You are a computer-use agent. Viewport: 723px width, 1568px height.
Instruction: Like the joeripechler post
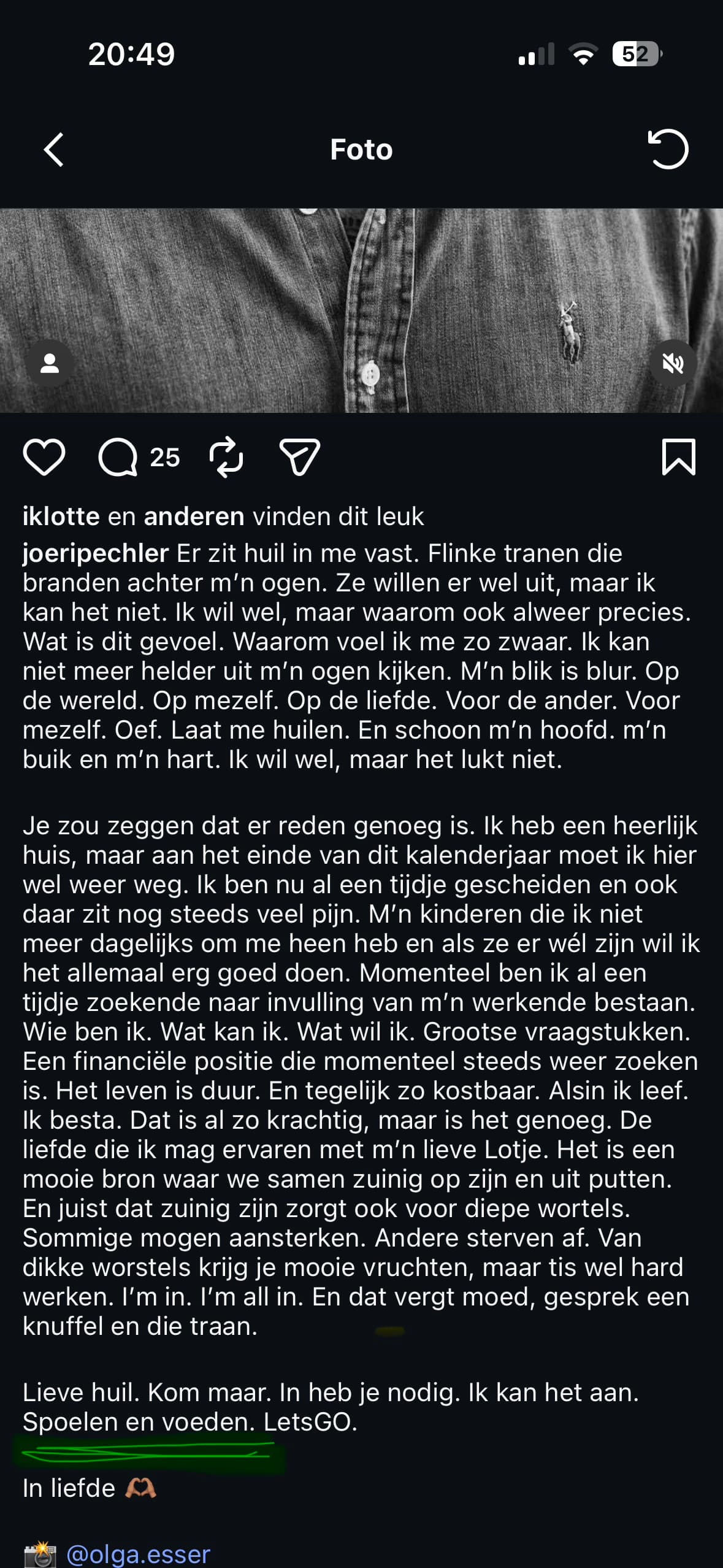click(44, 458)
